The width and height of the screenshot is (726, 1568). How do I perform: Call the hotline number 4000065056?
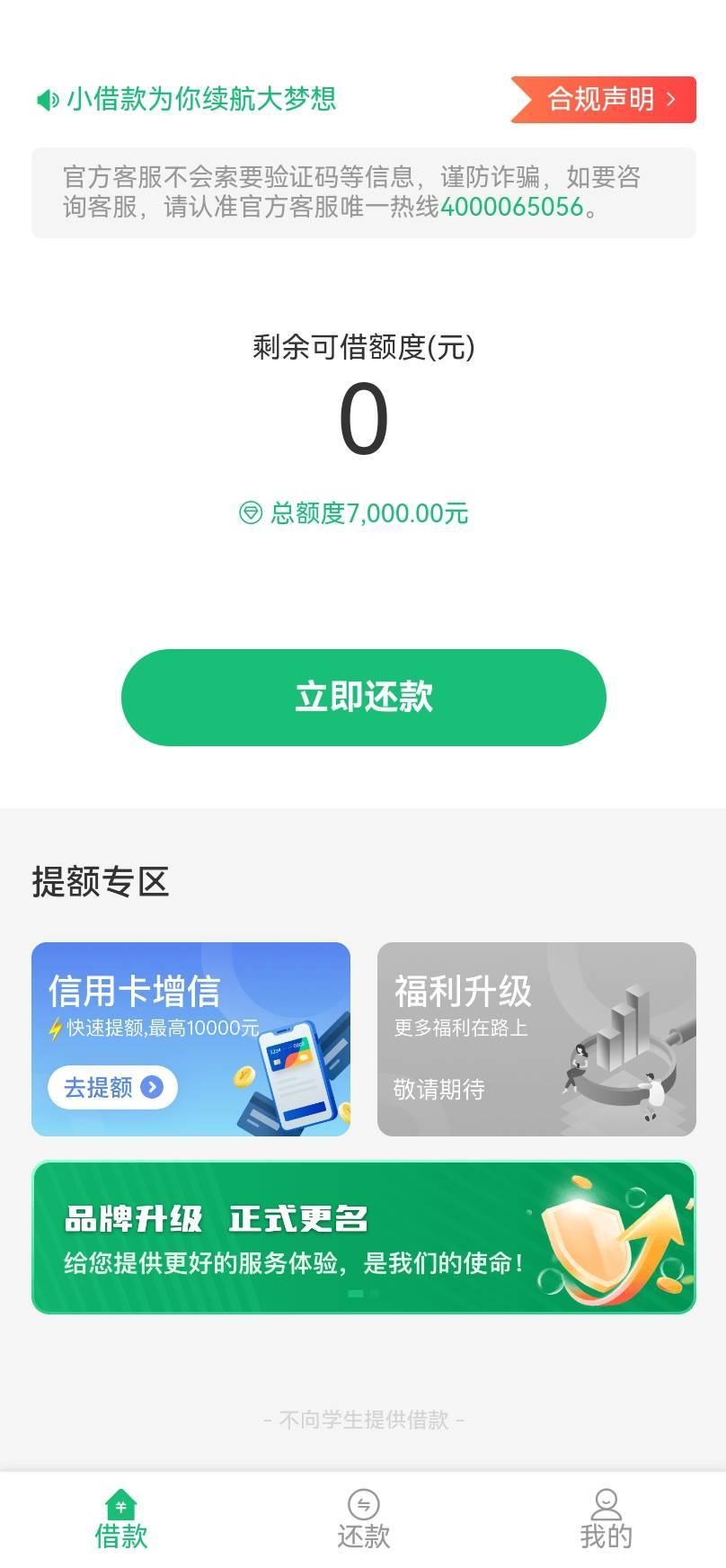[512, 207]
